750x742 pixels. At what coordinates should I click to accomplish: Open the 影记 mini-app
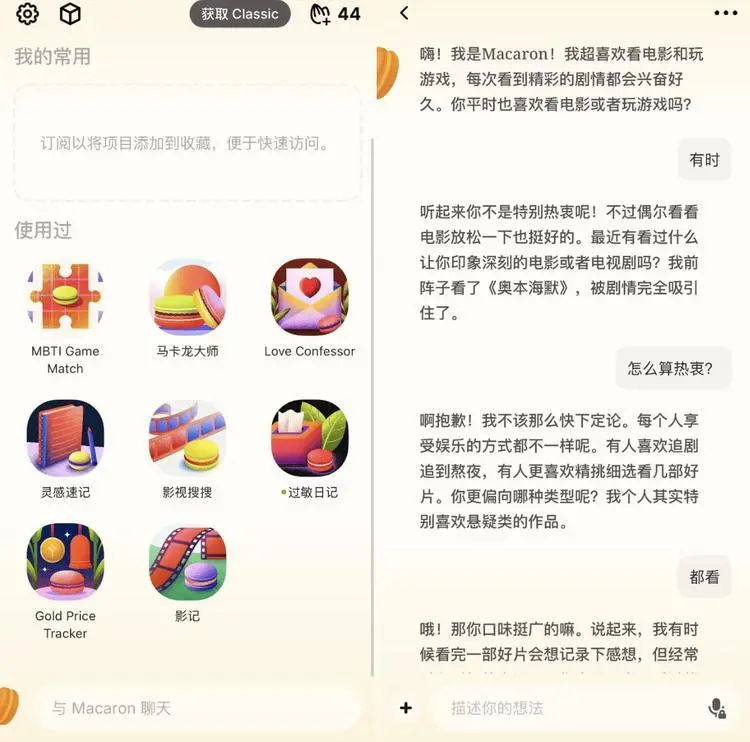point(187,562)
